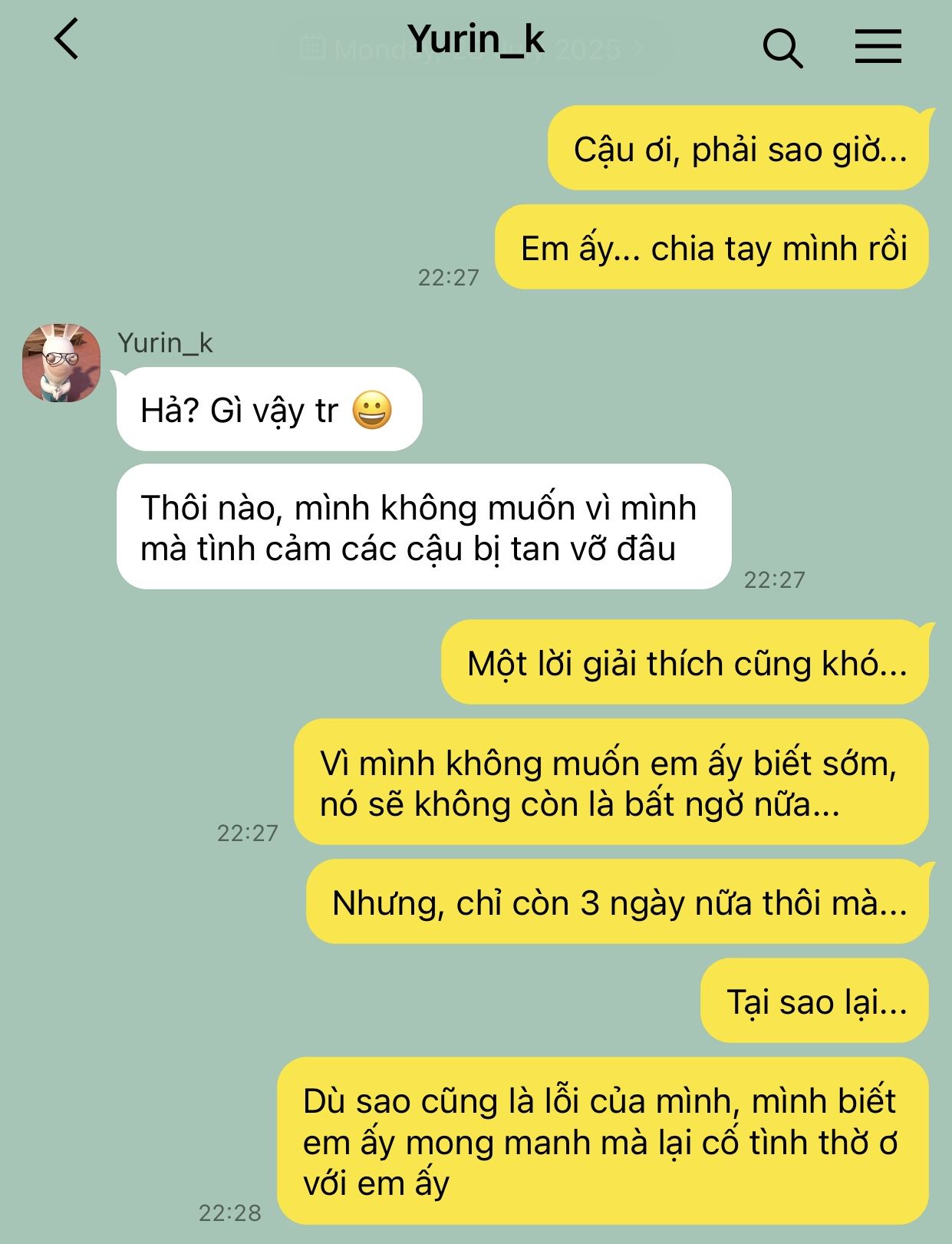The height and width of the screenshot is (1244, 952).
Task: Search within this conversation
Action: 782,48
